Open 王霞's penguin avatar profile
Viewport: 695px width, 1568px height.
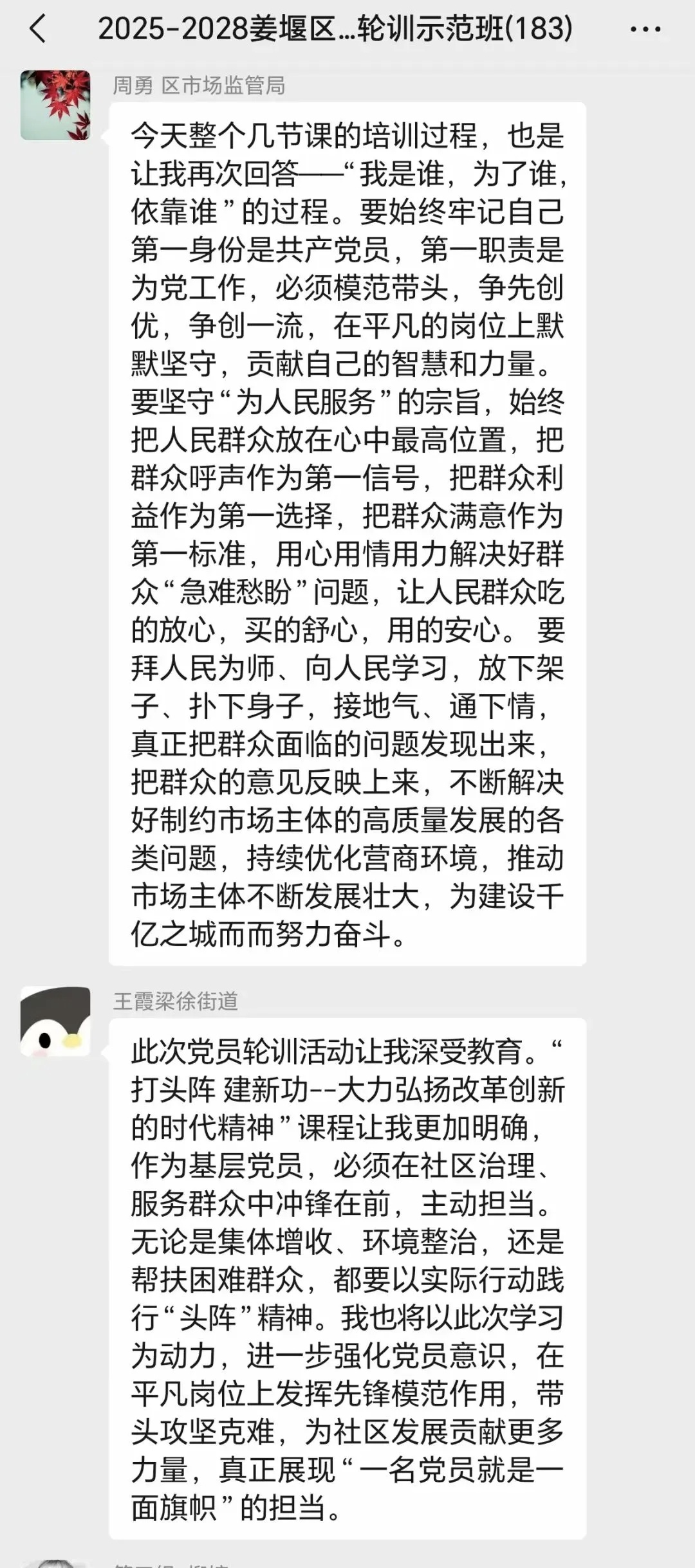click(55, 1021)
